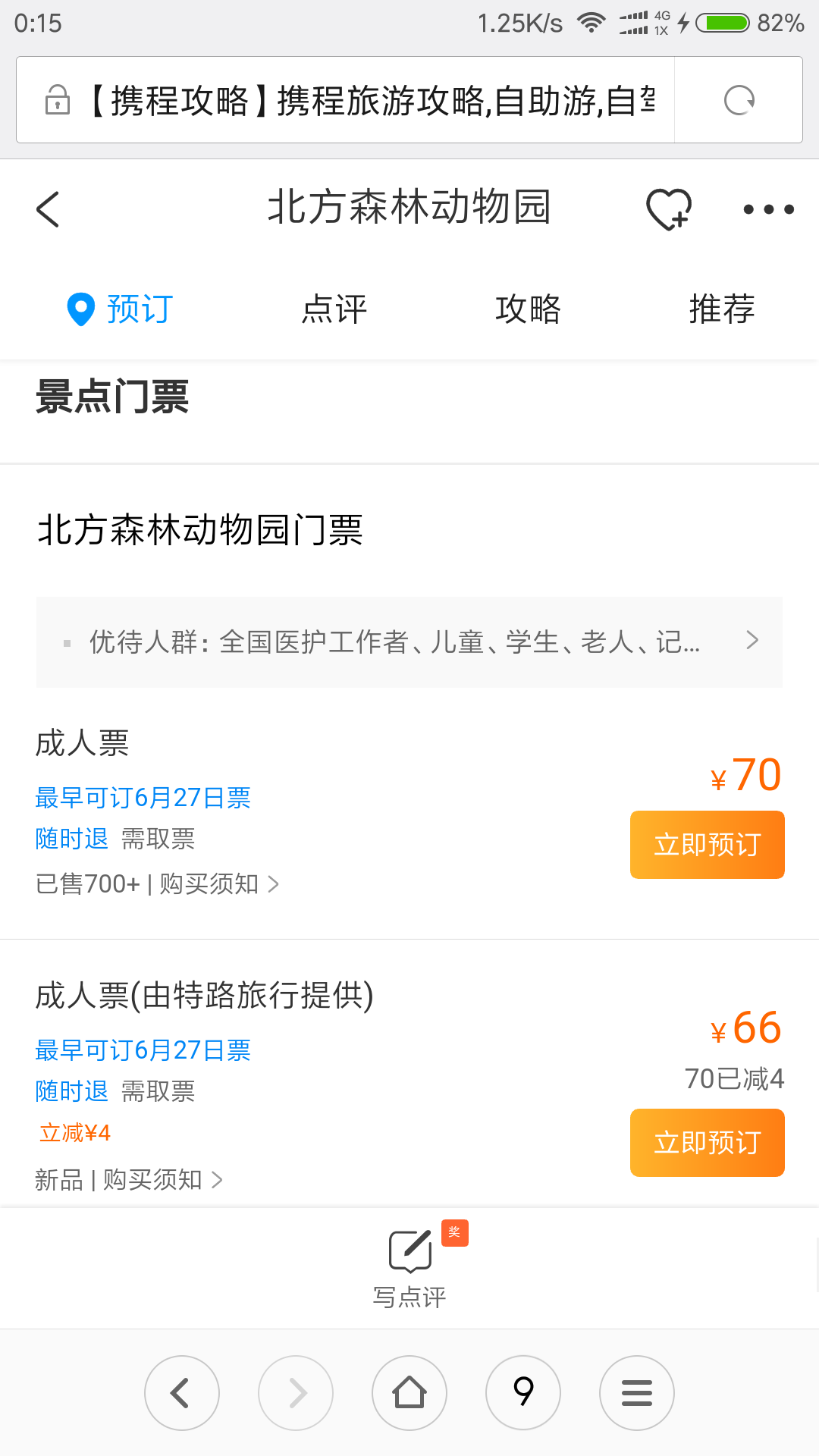
Task: Switch to the 攻略 tab
Action: (x=528, y=309)
